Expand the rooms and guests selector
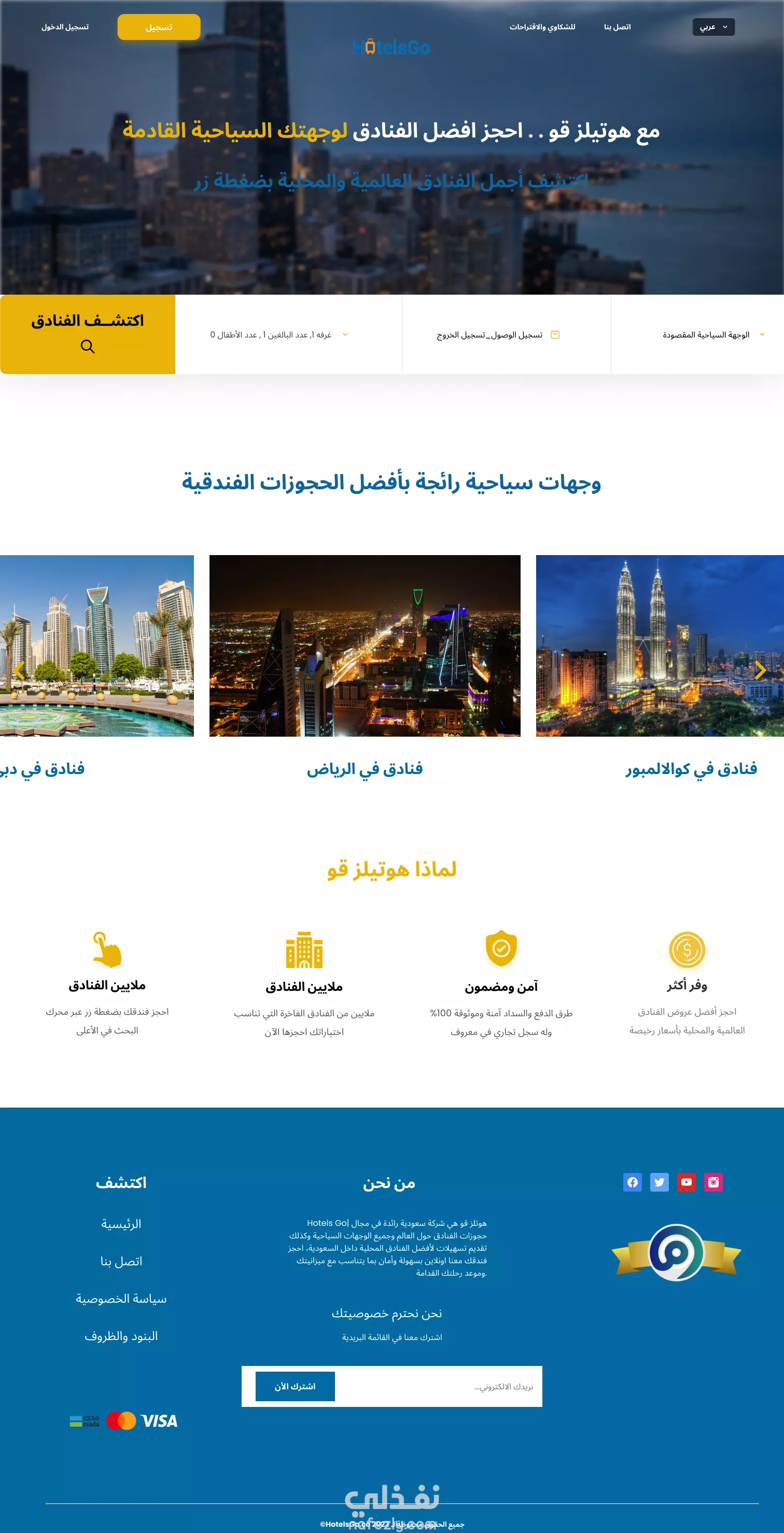The image size is (784, 1533). (x=288, y=335)
